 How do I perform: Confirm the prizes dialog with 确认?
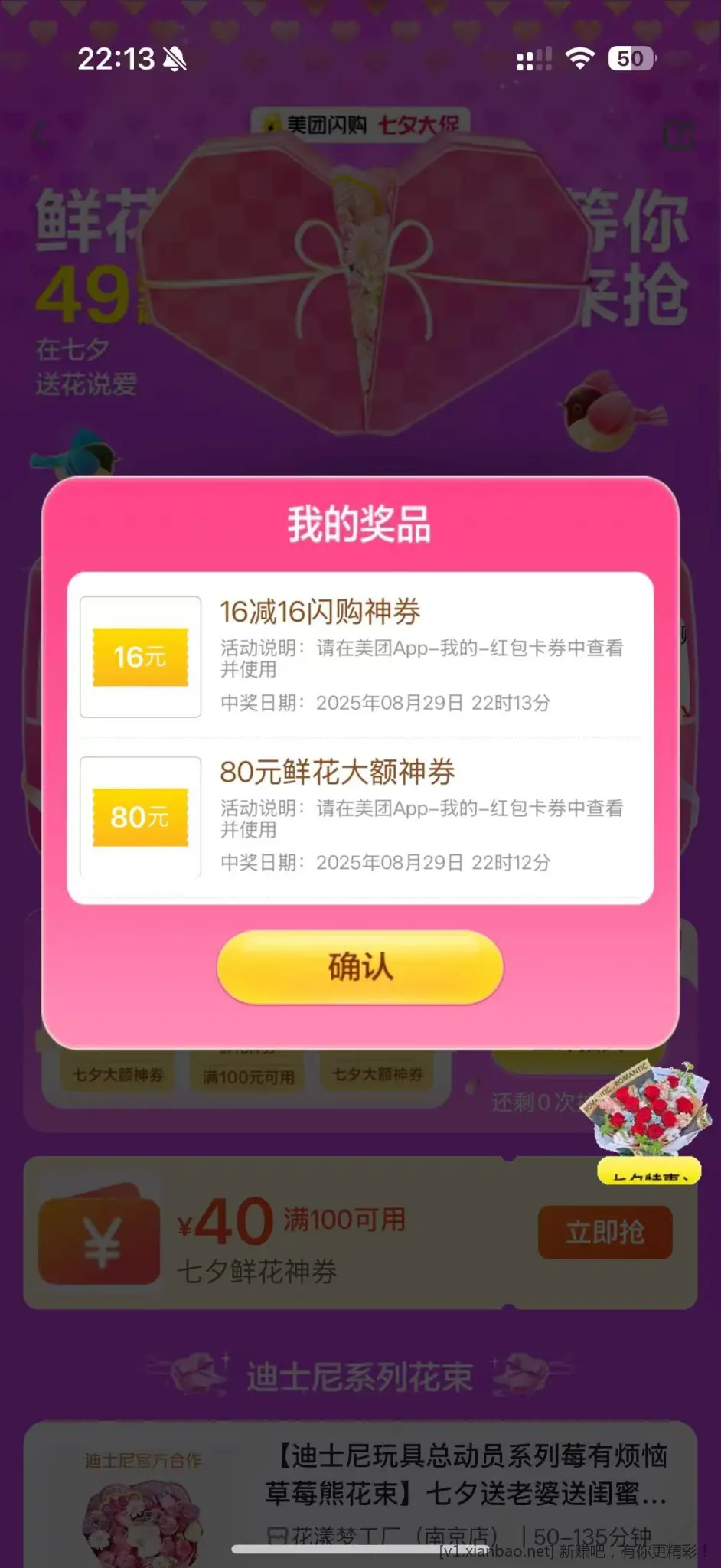tap(360, 966)
